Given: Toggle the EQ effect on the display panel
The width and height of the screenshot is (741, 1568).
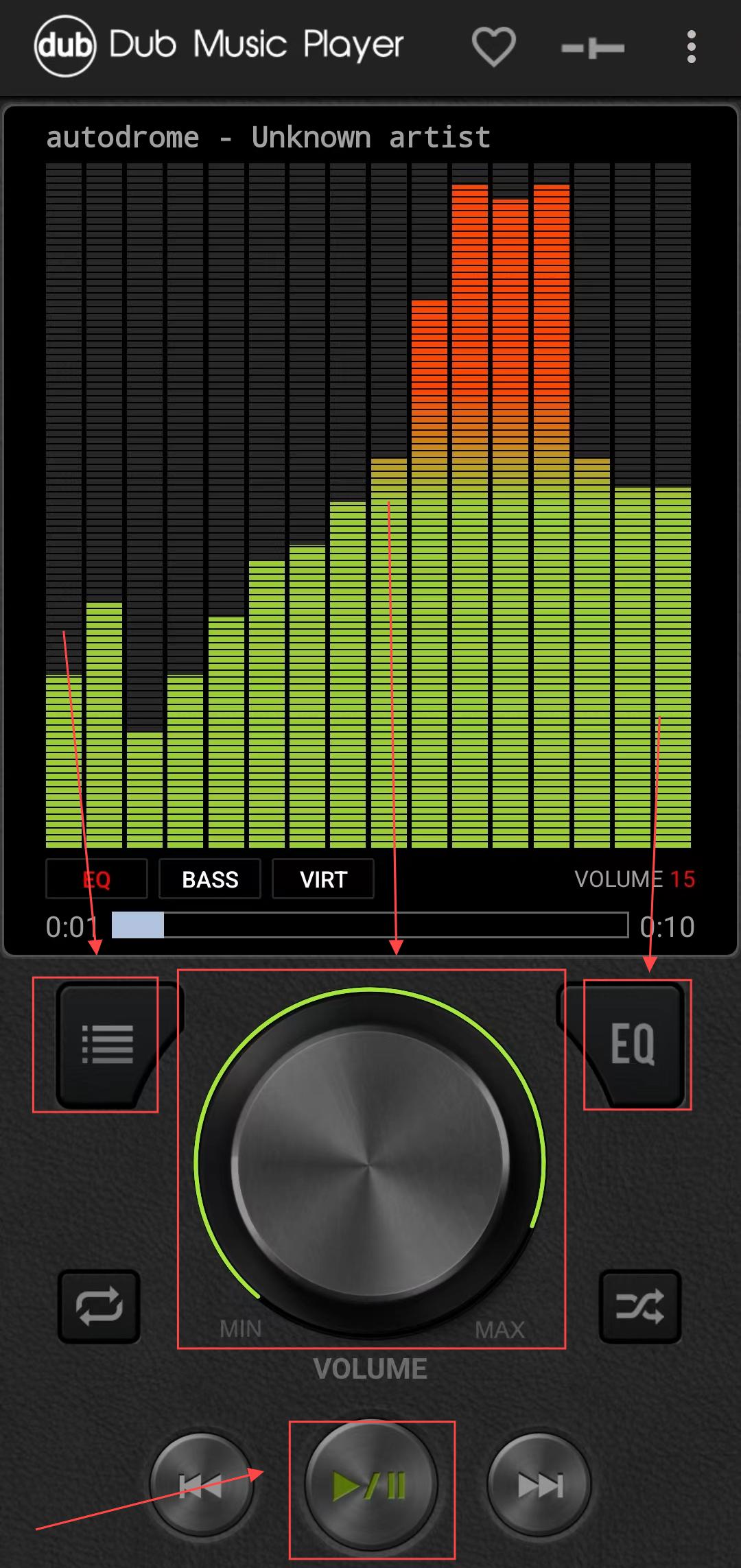Looking at the screenshot, I should coord(97,879).
